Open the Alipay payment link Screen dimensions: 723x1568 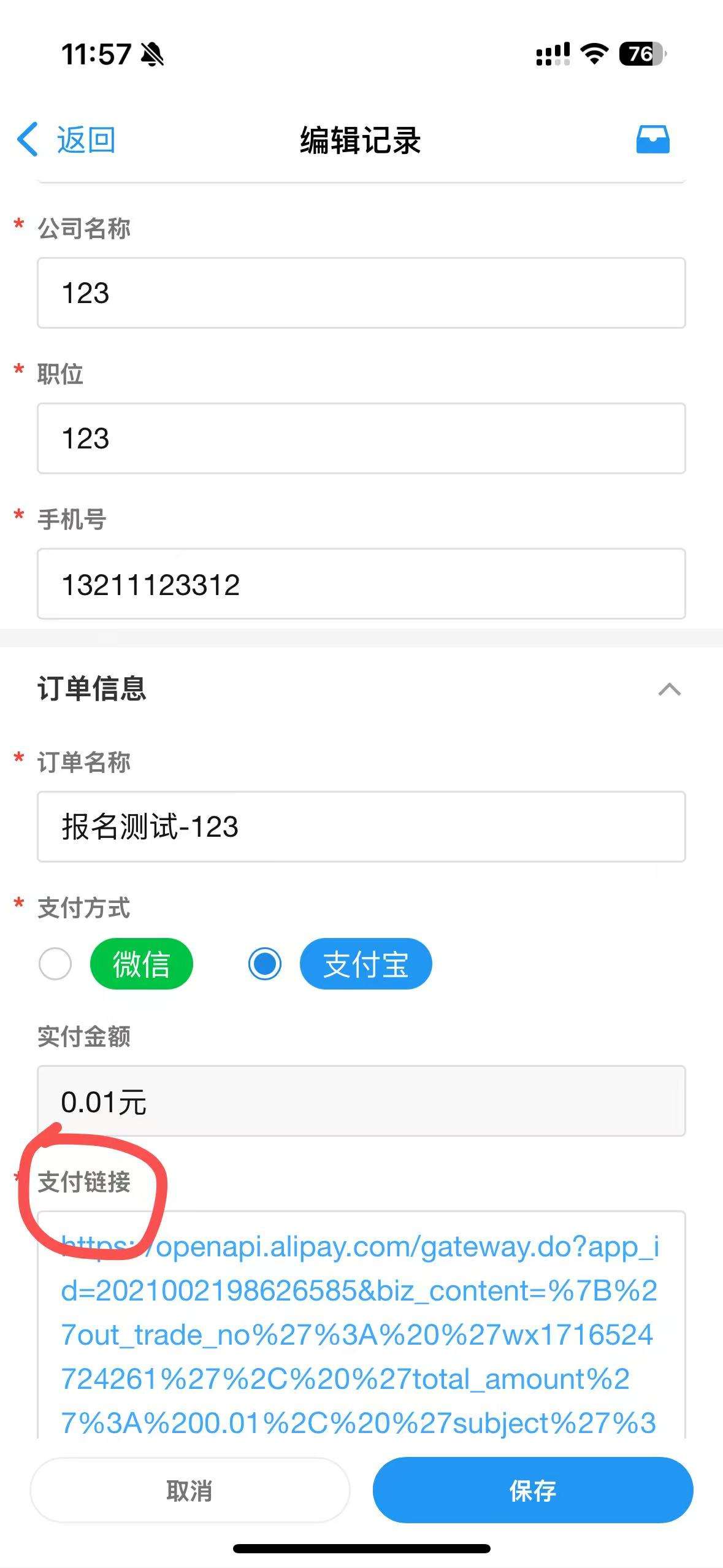(x=361, y=1334)
